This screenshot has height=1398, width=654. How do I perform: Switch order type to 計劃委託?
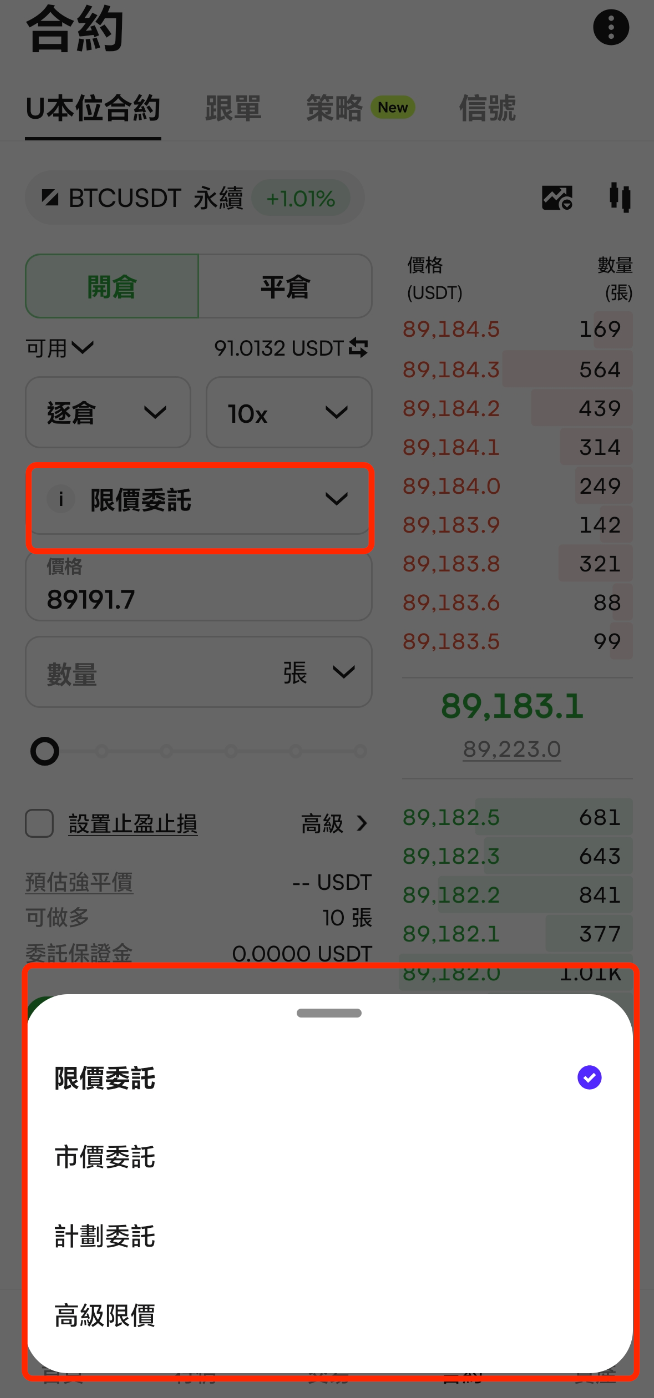pos(105,1236)
